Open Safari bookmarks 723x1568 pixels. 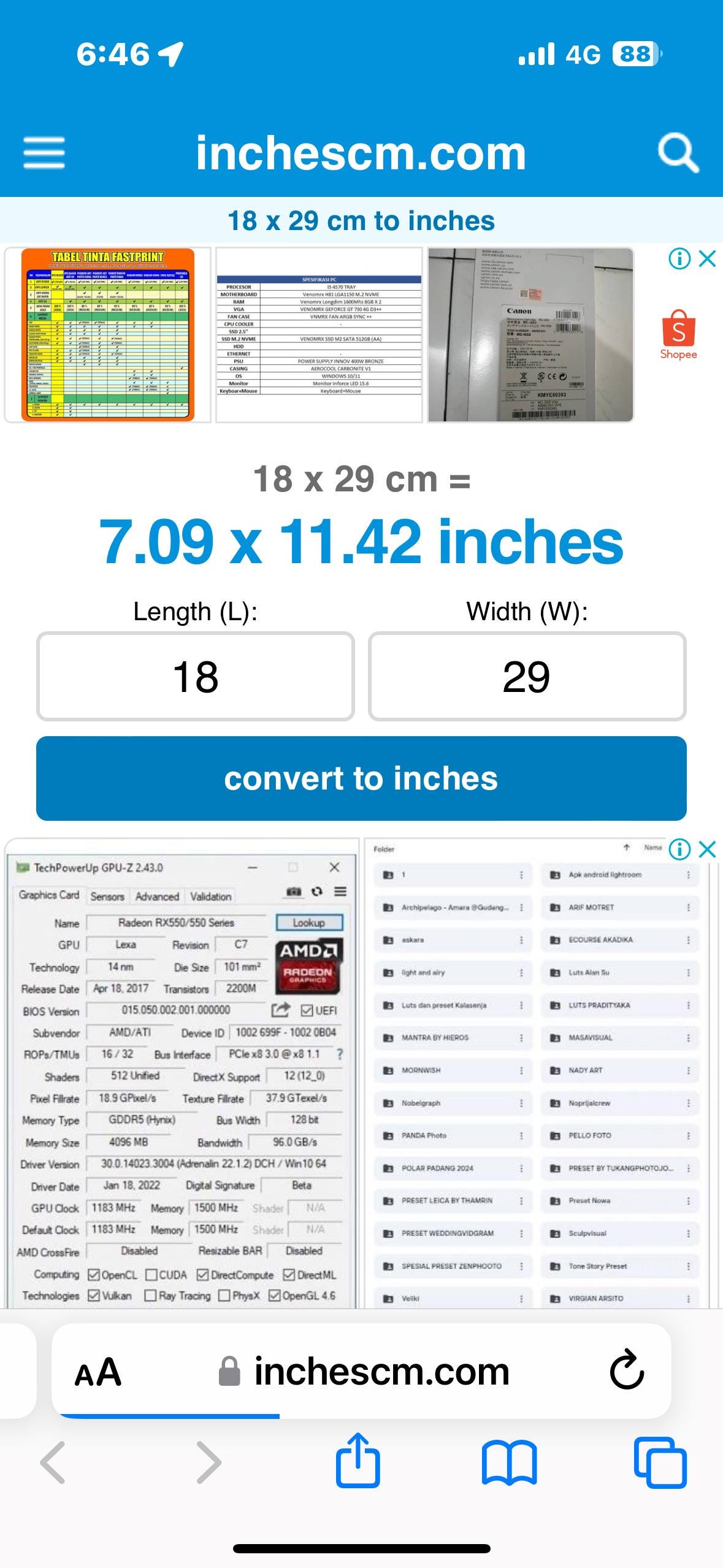(510, 1463)
